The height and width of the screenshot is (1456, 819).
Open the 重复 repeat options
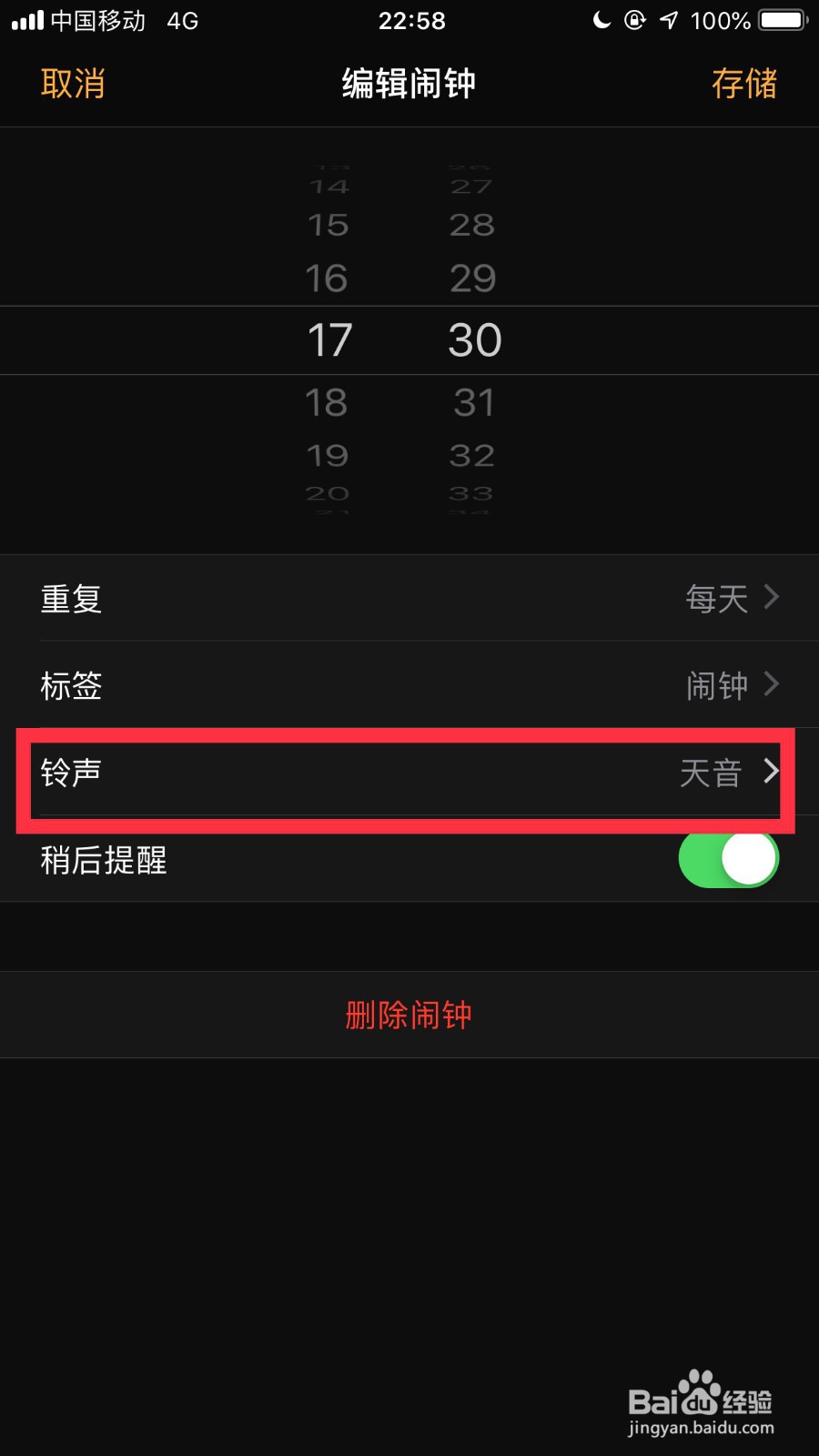click(409, 599)
